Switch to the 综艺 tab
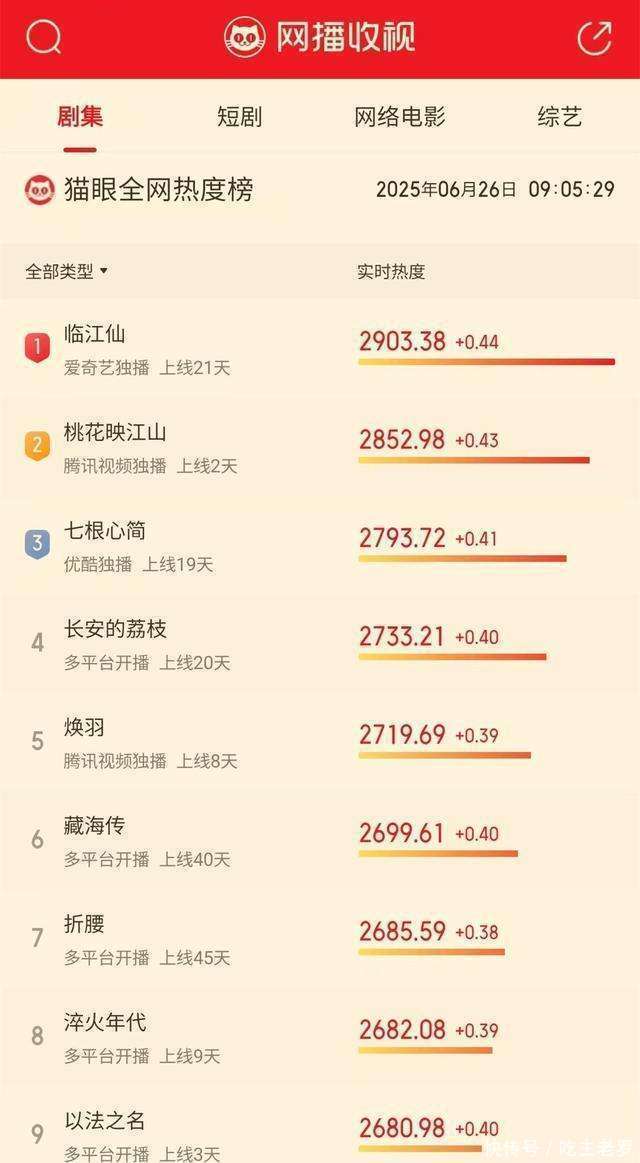This screenshot has height=1163, width=640. (559, 117)
